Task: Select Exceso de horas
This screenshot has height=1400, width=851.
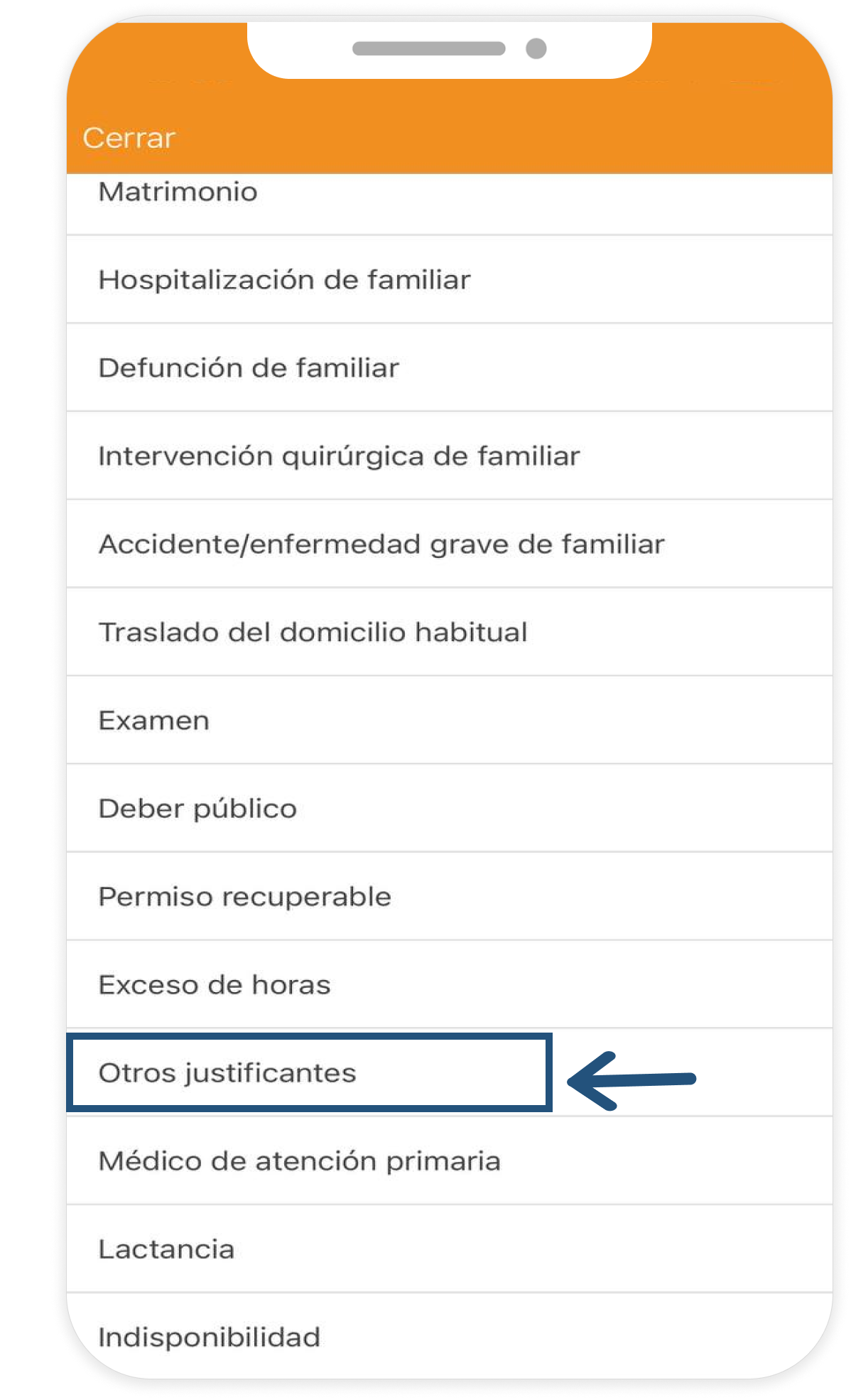Action: [x=213, y=984]
